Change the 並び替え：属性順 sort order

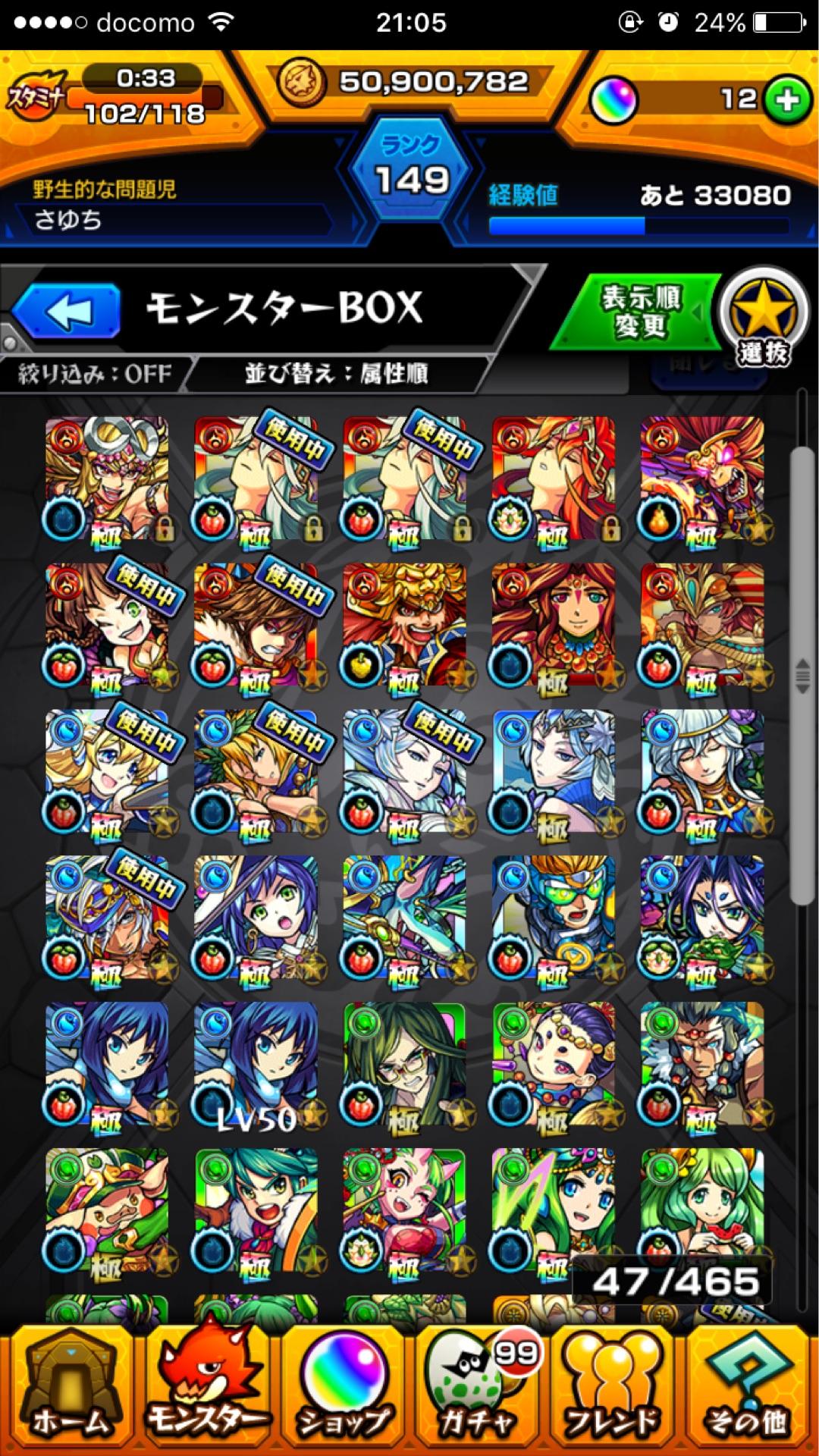click(x=336, y=374)
